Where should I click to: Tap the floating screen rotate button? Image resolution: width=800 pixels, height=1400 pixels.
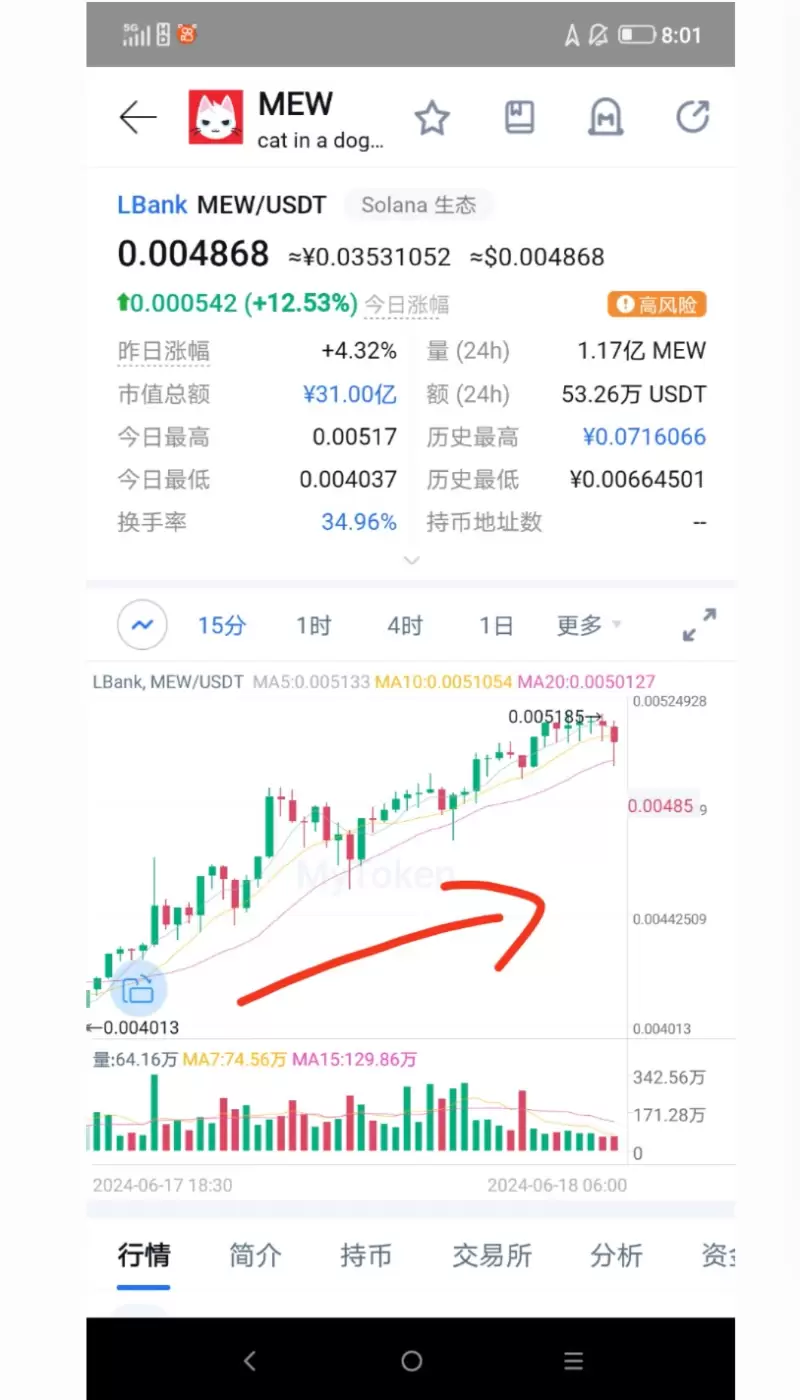pyautogui.click(x=139, y=990)
